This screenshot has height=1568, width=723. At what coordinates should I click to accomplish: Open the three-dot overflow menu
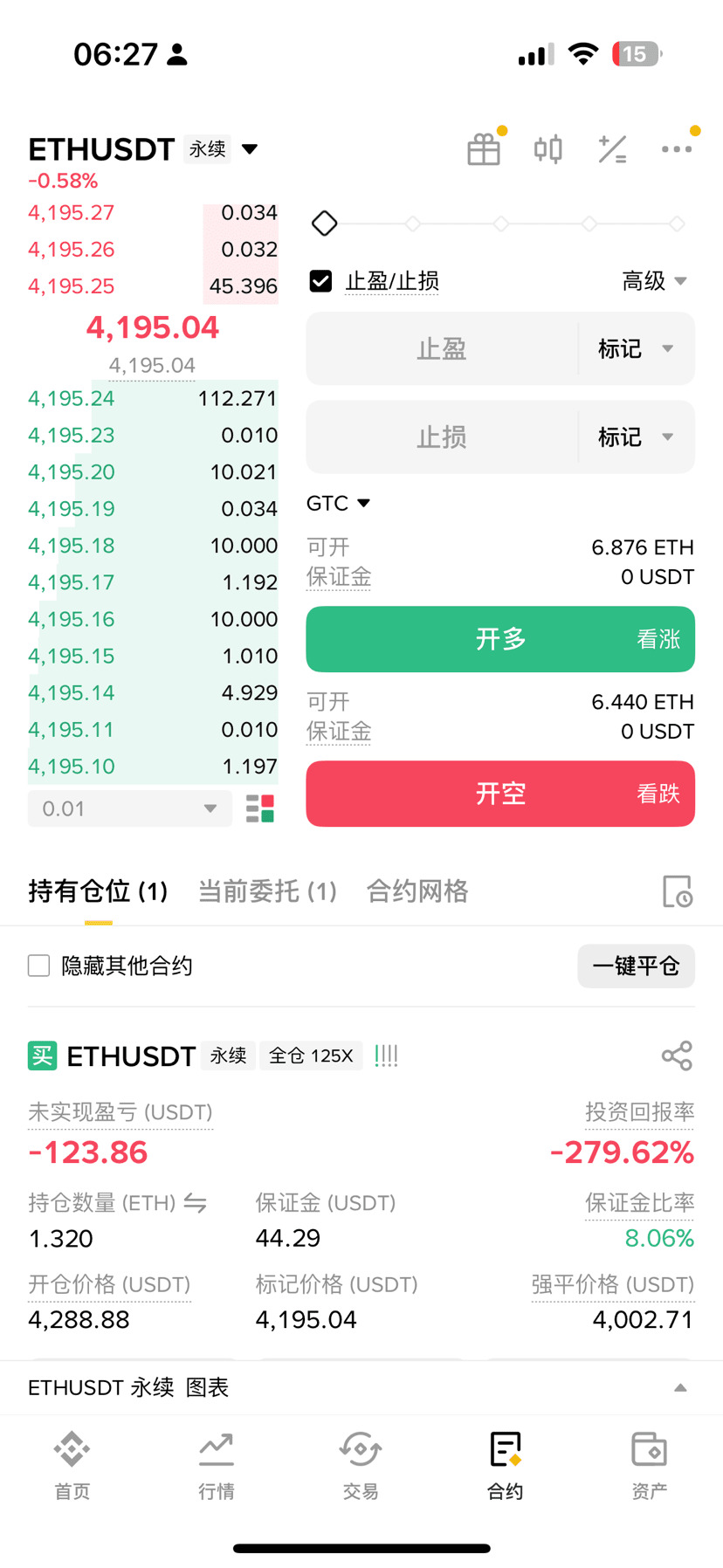[x=677, y=149]
